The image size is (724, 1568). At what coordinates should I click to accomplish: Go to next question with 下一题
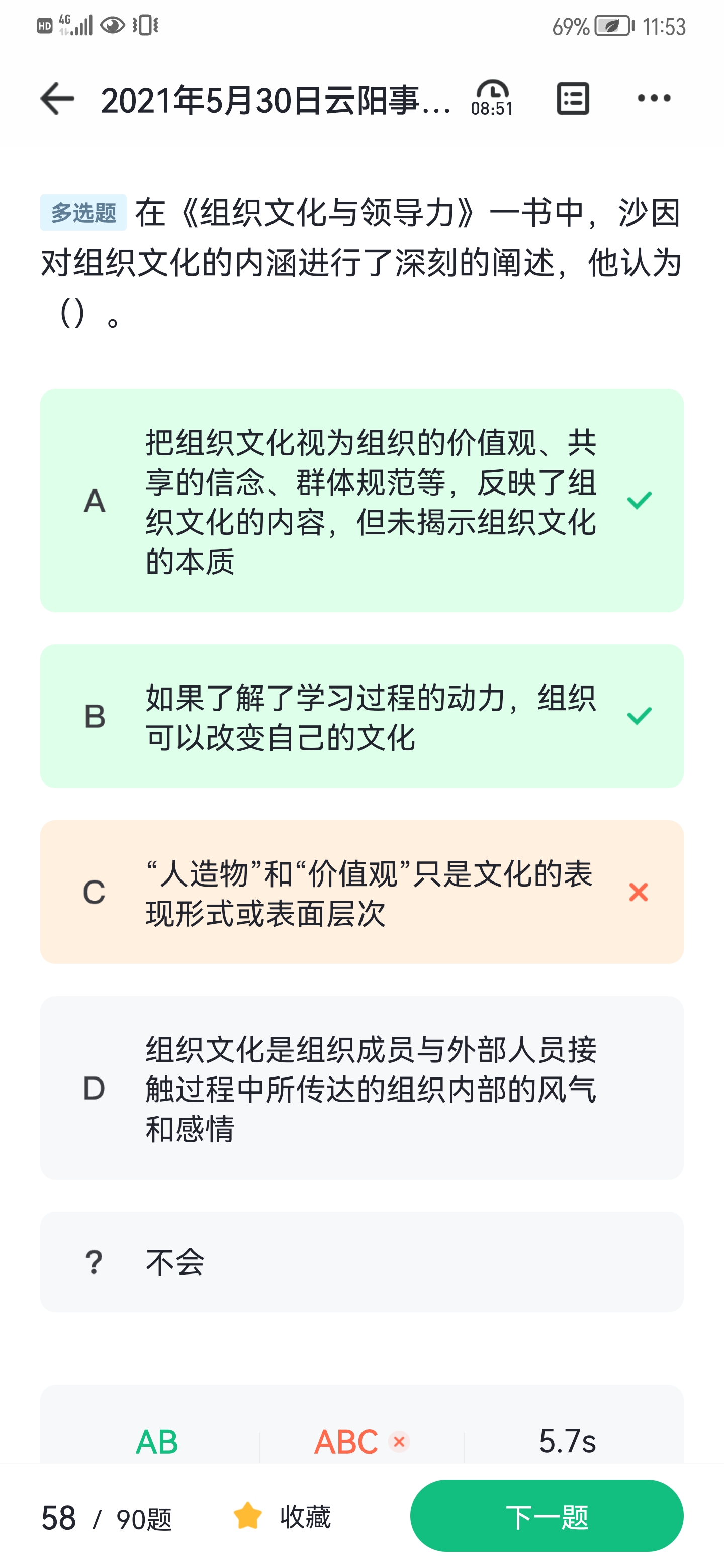coord(547,1516)
